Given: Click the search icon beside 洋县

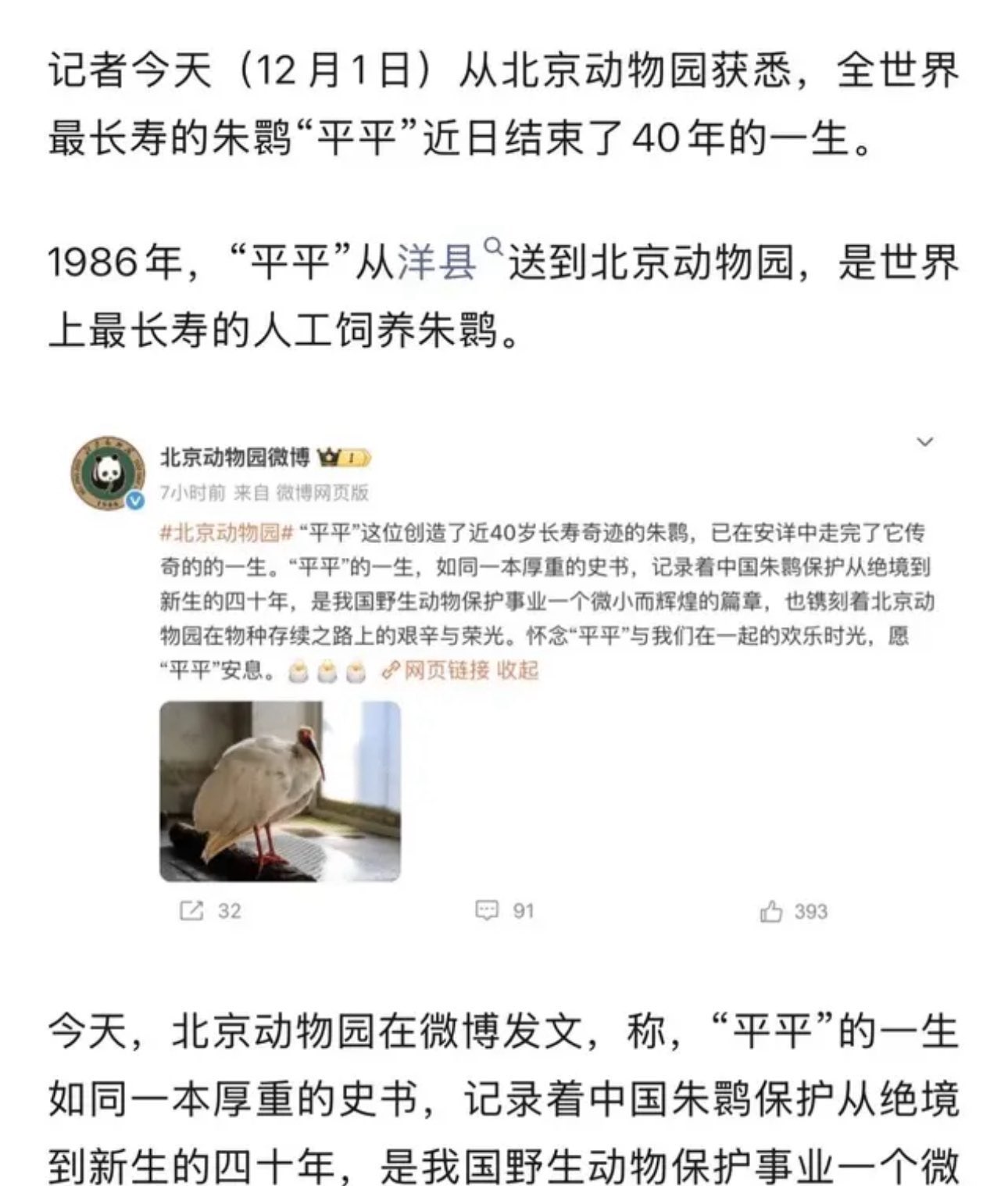Looking at the screenshot, I should [495, 248].
